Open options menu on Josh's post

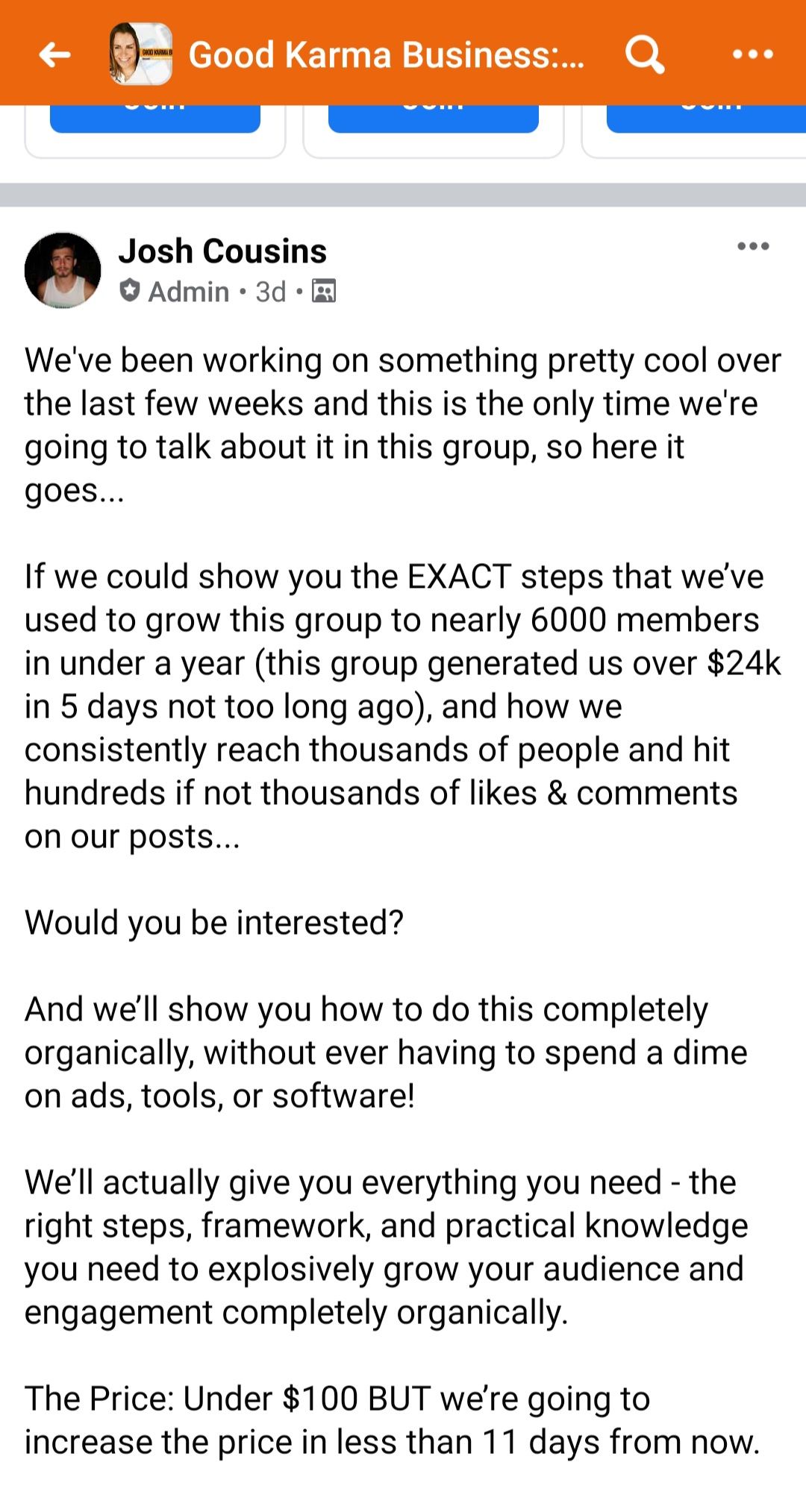coord(753,246)
